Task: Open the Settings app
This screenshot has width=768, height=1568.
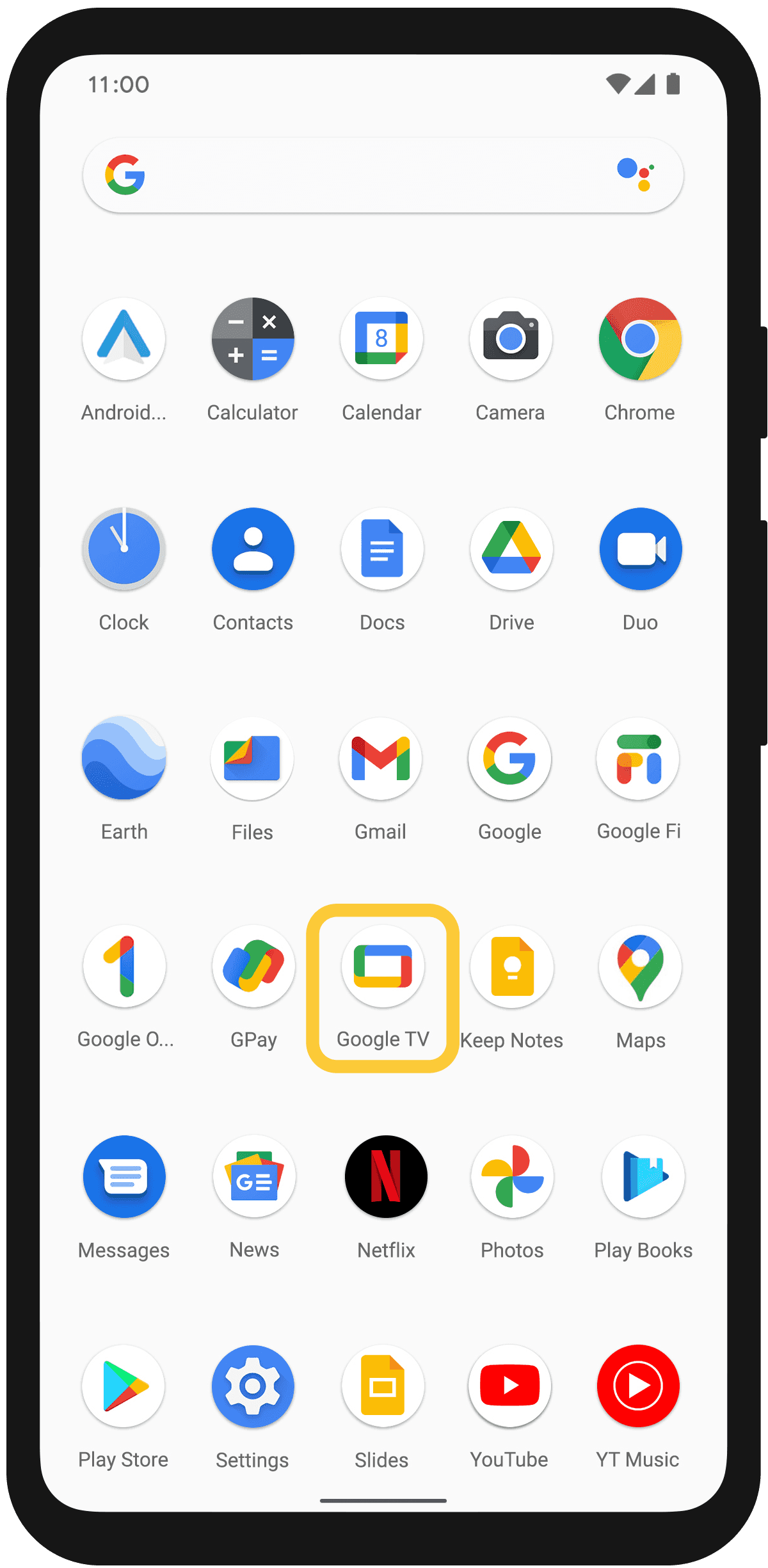Action: pyautogui.click(x=253, y=1386)
